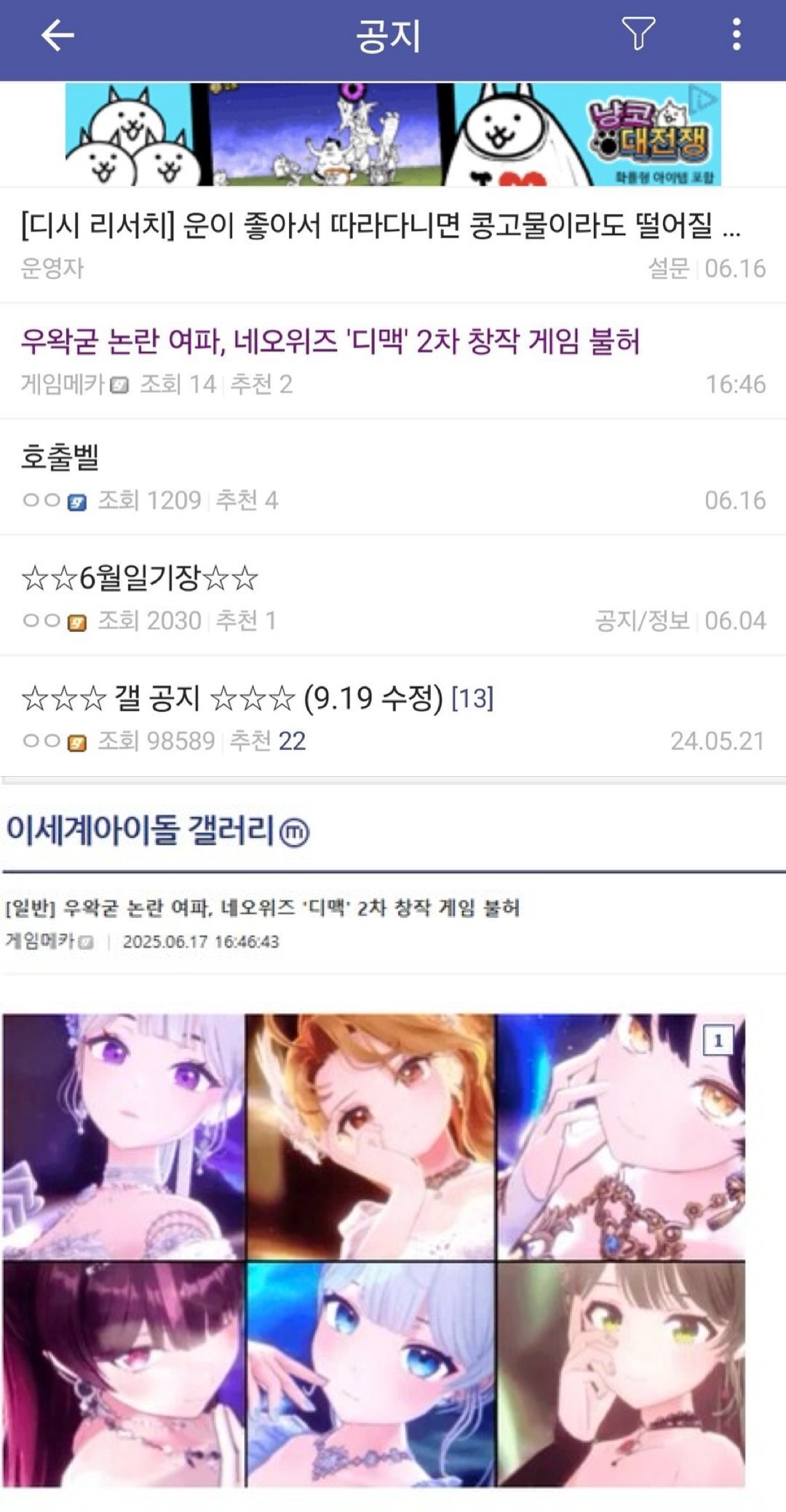Open the three-dot overflow menu

(737, 34)
